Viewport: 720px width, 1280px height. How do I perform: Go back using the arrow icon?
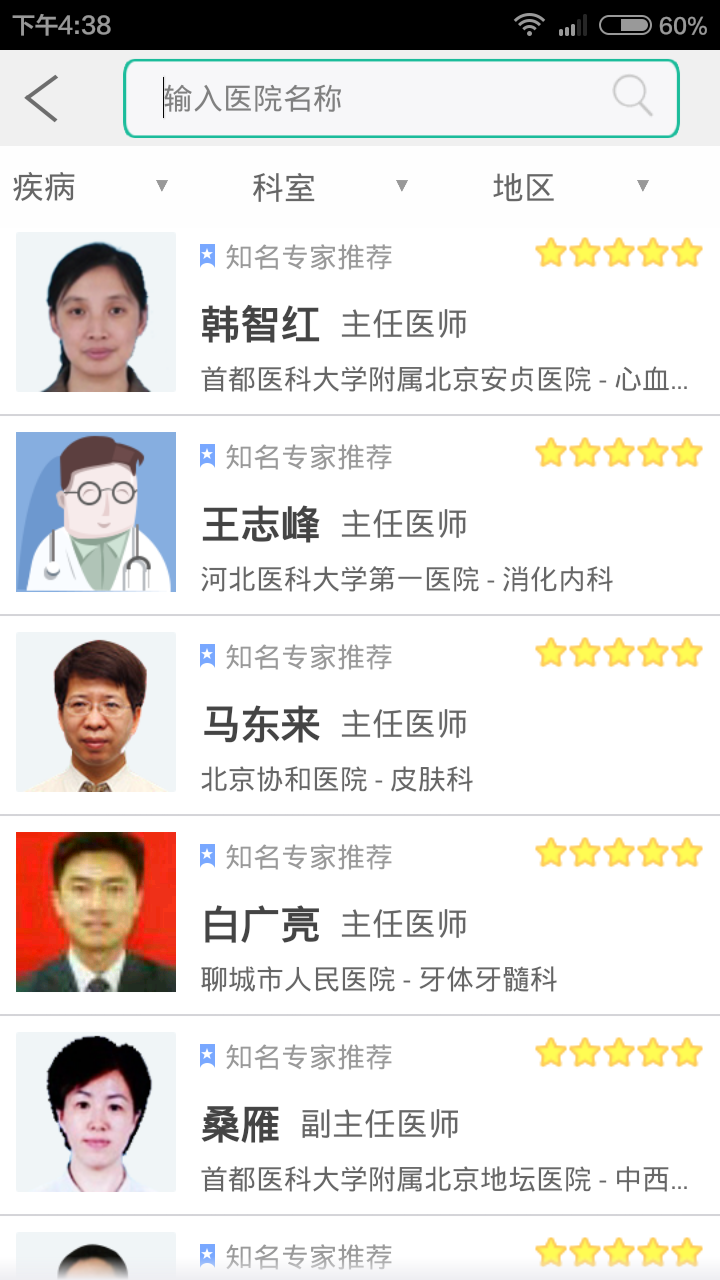click(42, 99)
